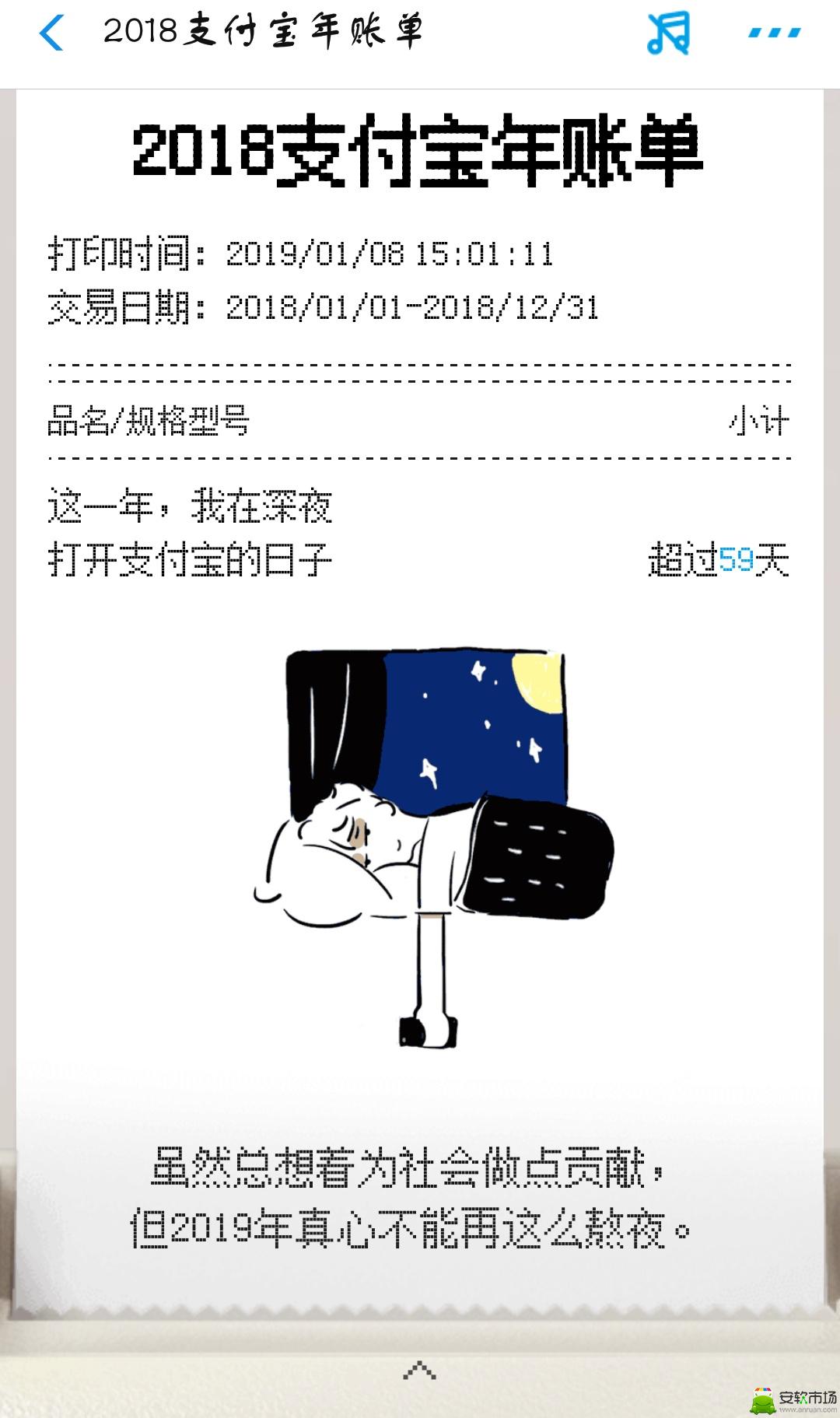Toggle the background music icon
Image resolution: width=840 pixels, height=1418 pixels.
(669, 33)
